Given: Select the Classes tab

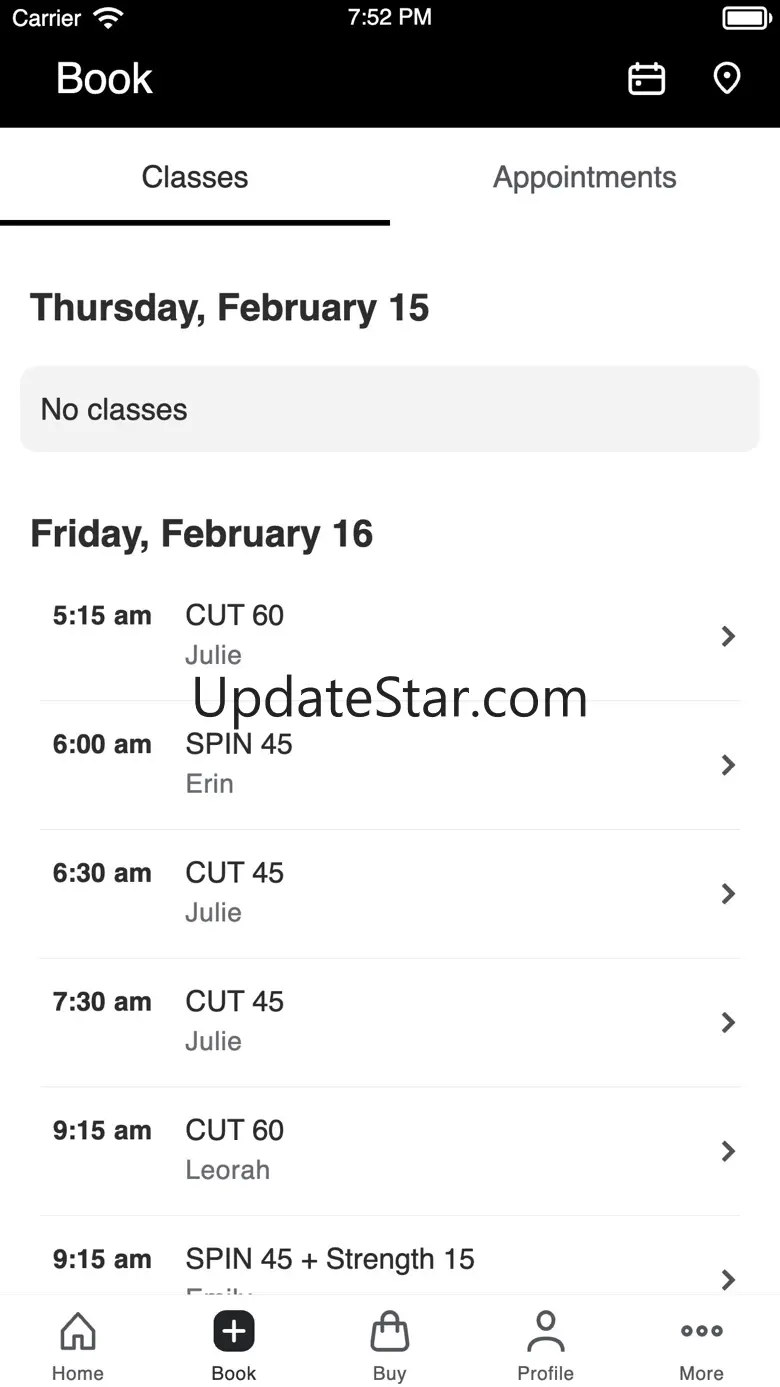Looking at the screenshot, I should coord(195,177).
